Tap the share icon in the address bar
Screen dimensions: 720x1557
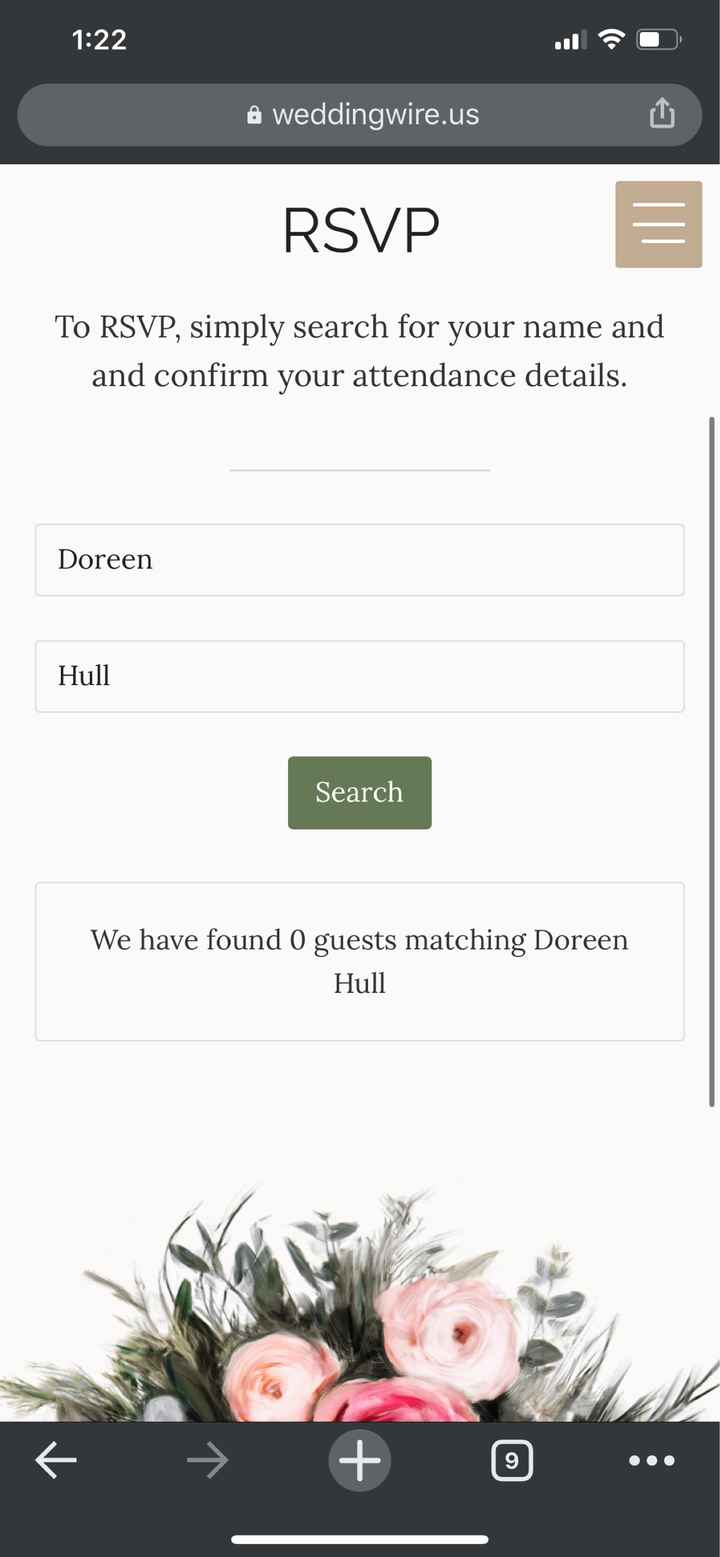pyautogui.click(x=662, y=114)
